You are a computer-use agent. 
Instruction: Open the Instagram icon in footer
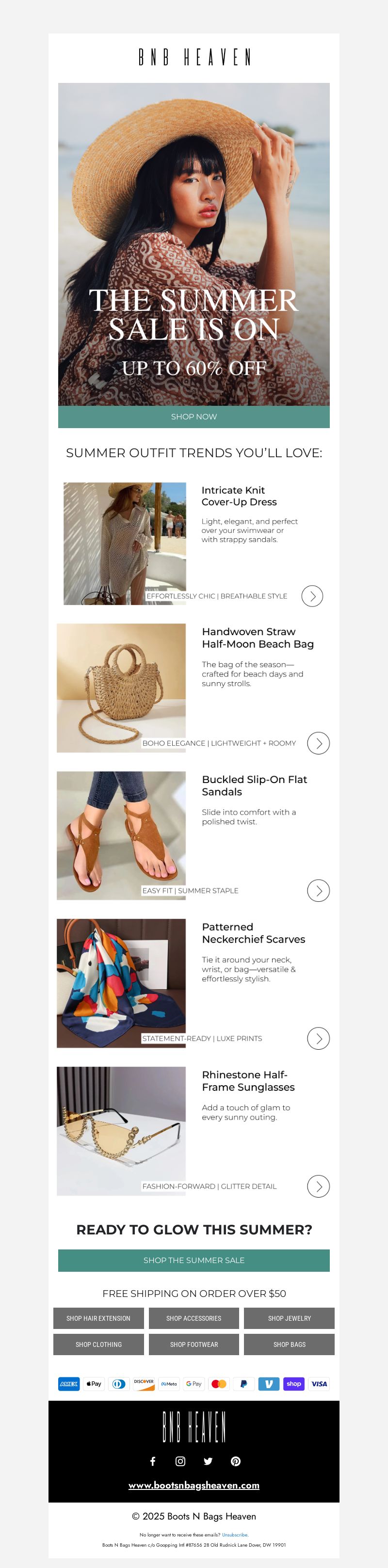point(180,1461)
